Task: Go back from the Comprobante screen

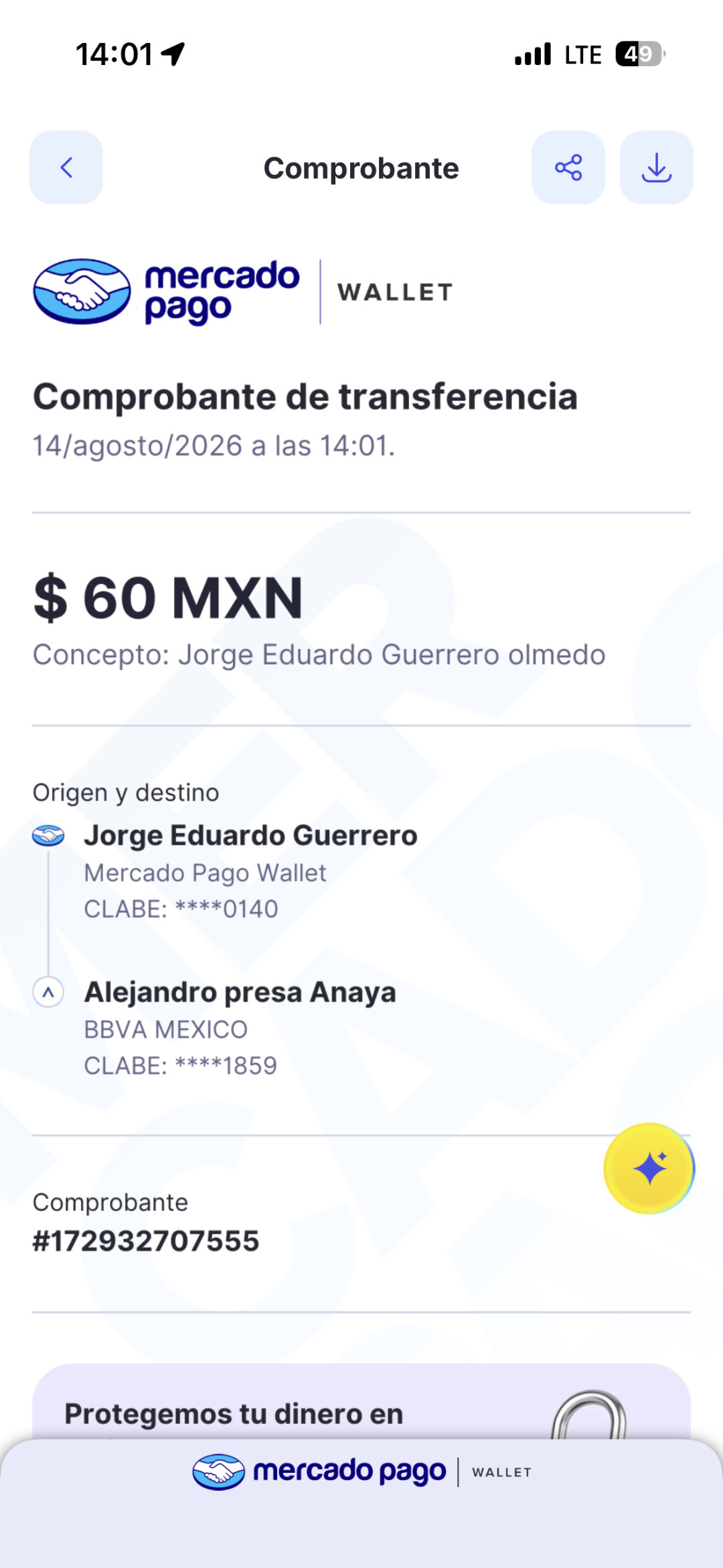Action: (x=66, y=167)
